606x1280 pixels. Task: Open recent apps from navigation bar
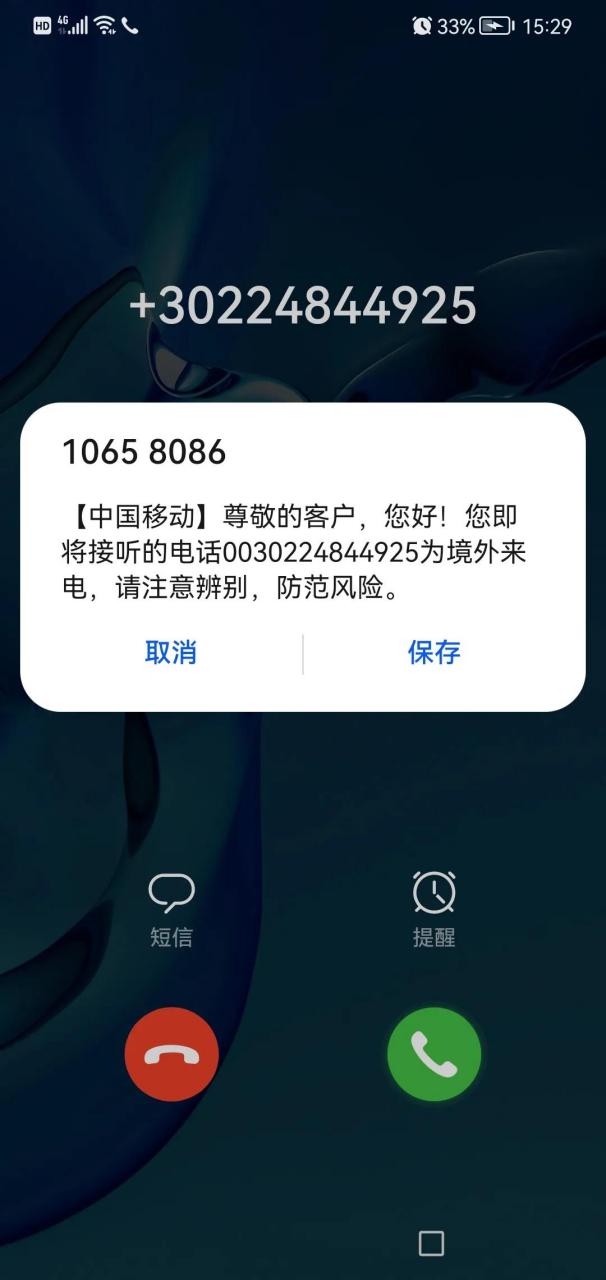[x=431, y=1243]
